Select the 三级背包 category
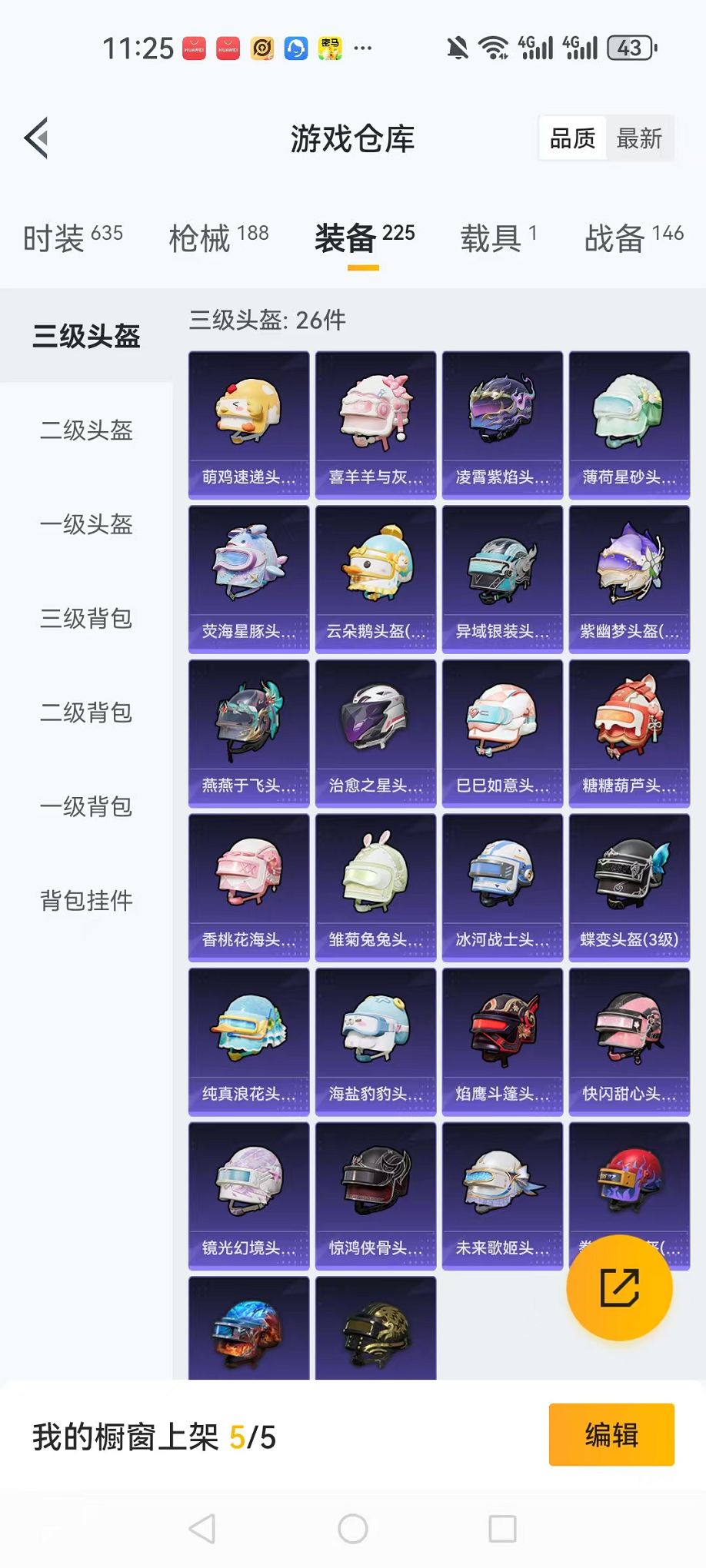The image size is (706, 1568). [86, 619]
